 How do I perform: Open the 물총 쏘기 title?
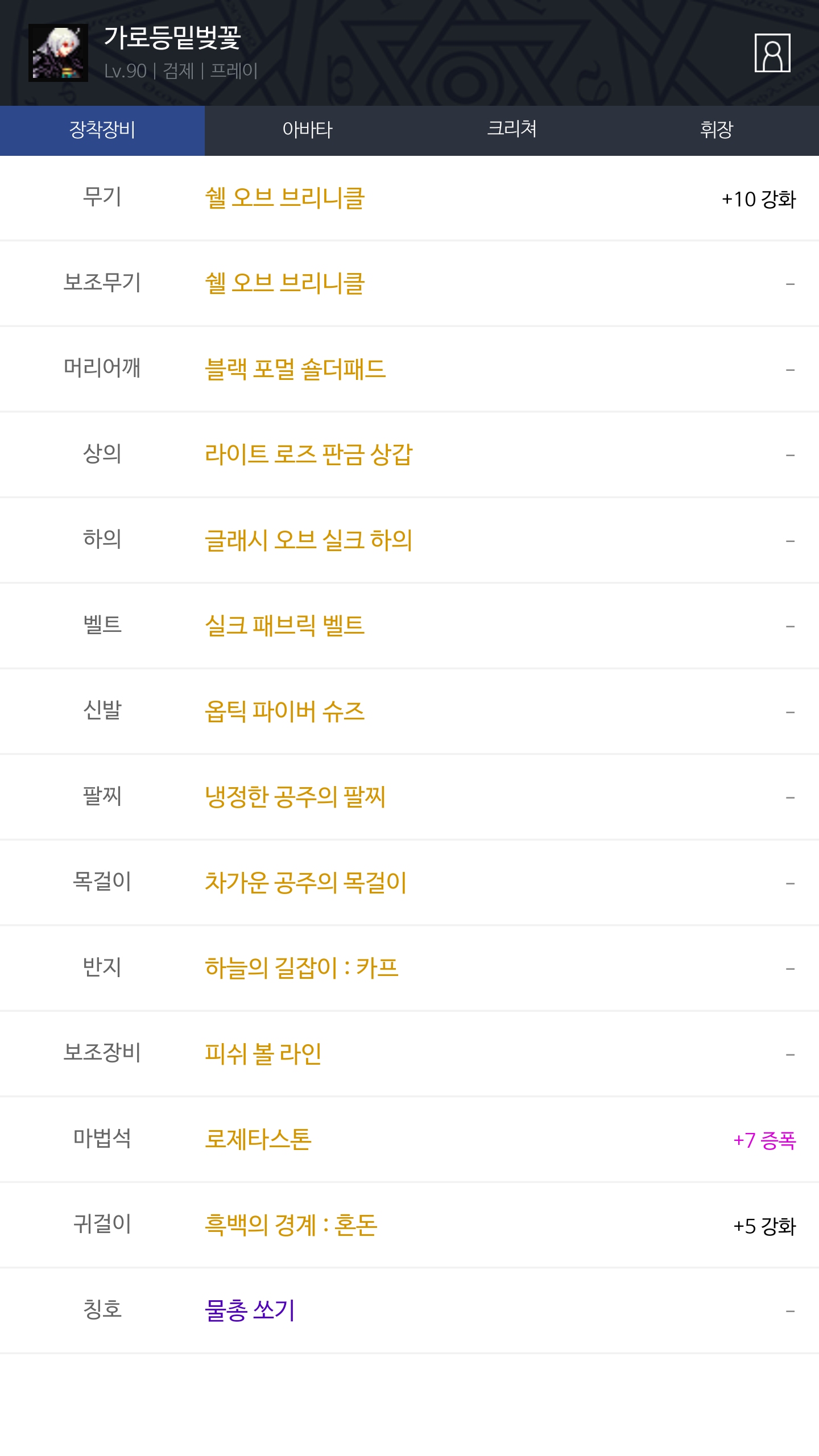(x=250, y=1310)
